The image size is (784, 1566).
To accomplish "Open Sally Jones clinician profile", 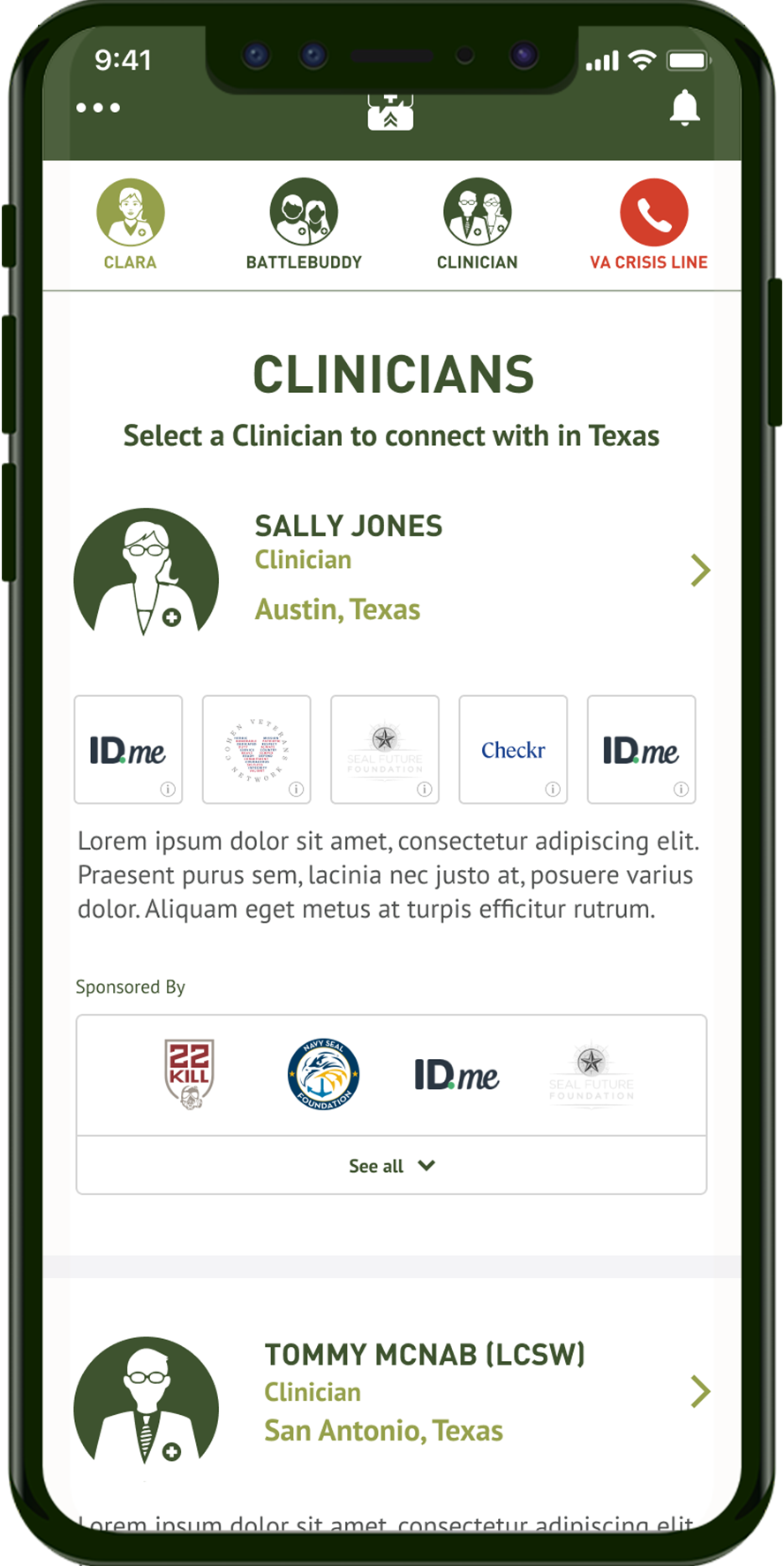I will coord(700,571).
